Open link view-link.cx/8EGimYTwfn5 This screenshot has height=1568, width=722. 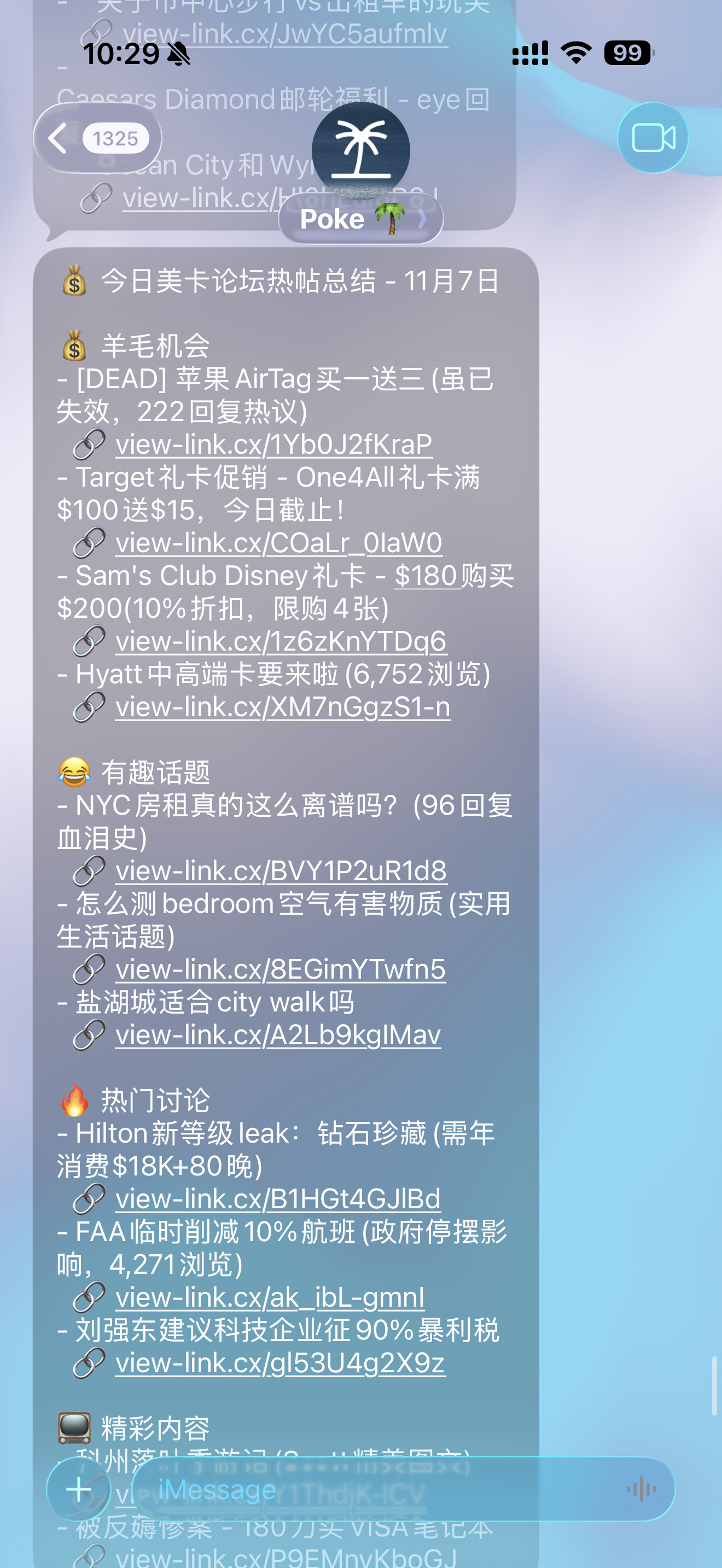[280, 970]
